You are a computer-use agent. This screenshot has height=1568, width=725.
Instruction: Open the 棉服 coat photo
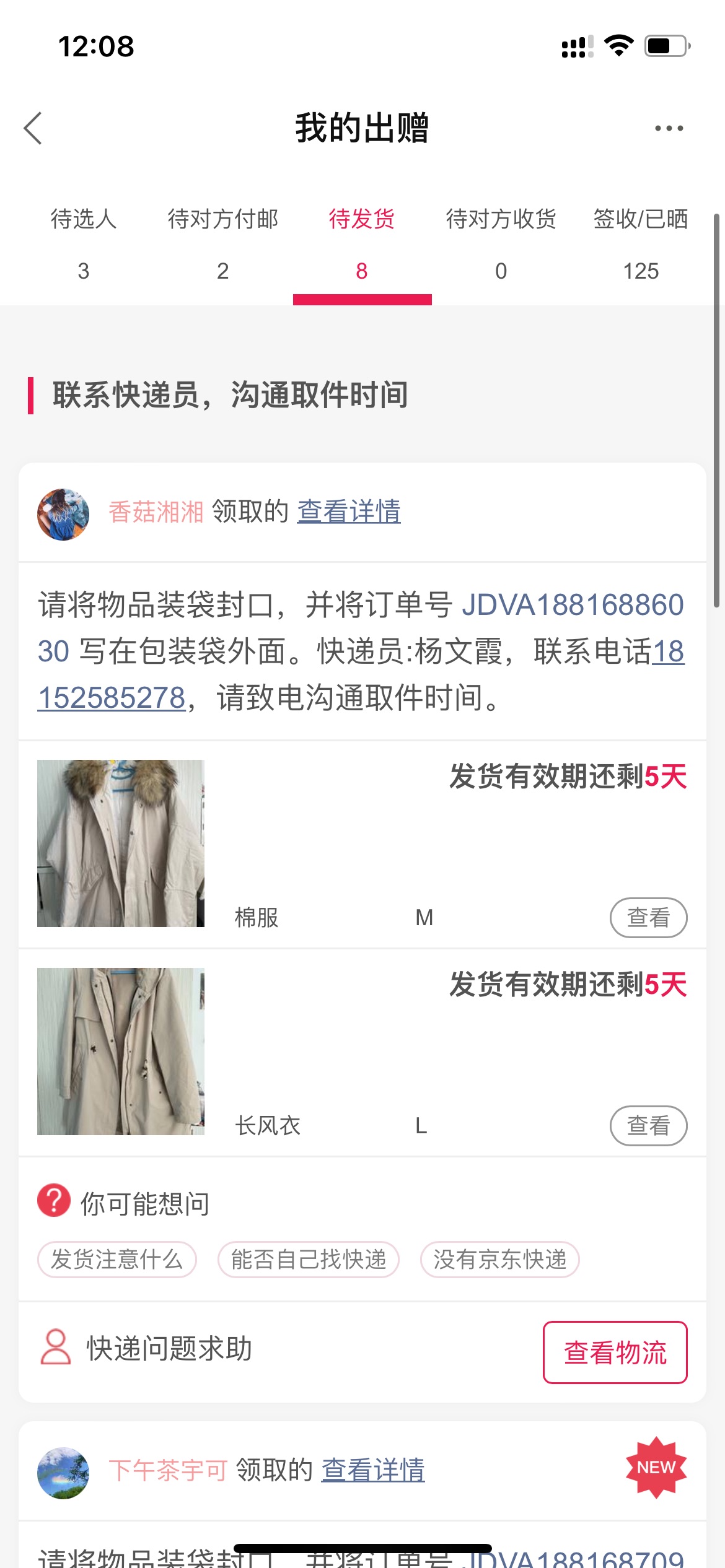(x=121, y=843)
